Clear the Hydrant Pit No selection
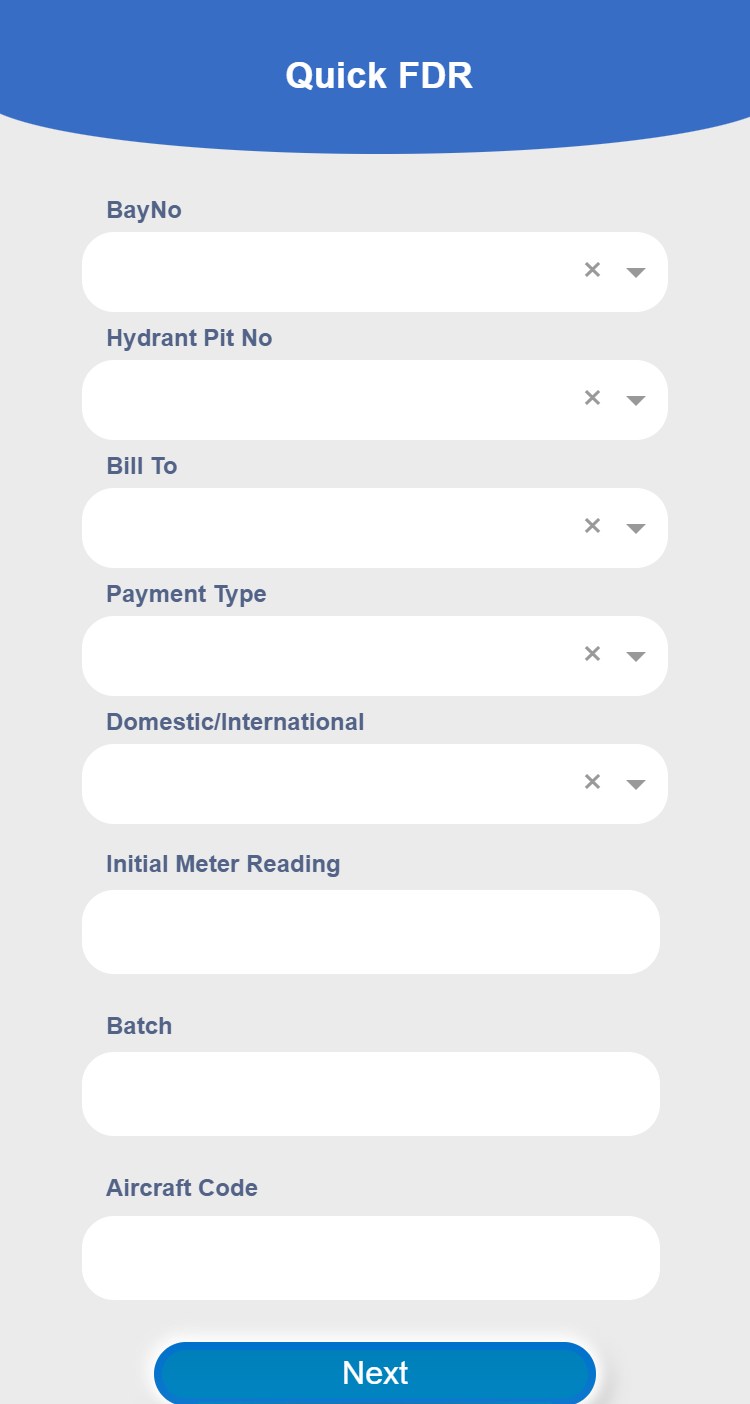The image size is (750, 1404). (592, 397)
